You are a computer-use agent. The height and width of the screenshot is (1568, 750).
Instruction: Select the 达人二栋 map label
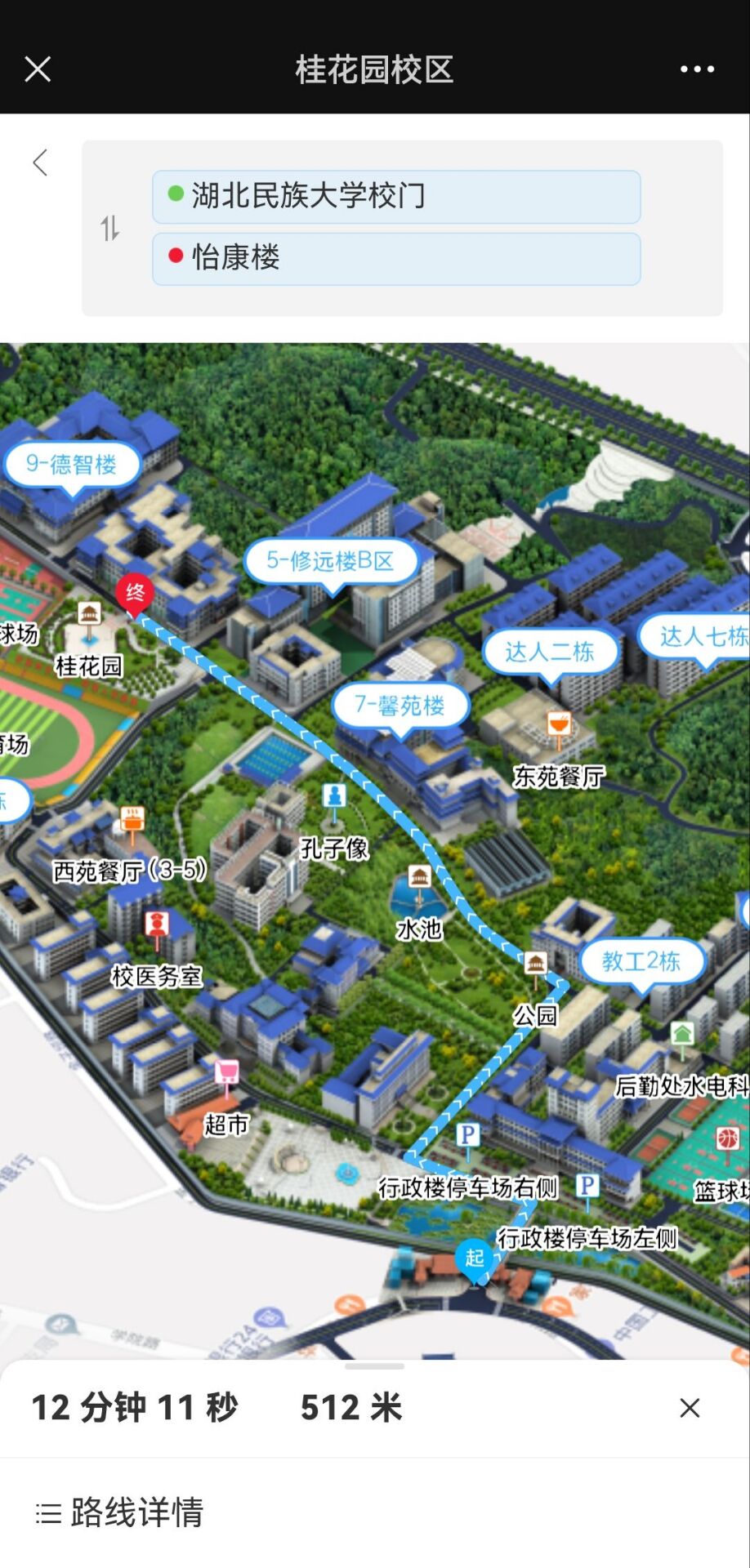point(550,652)
